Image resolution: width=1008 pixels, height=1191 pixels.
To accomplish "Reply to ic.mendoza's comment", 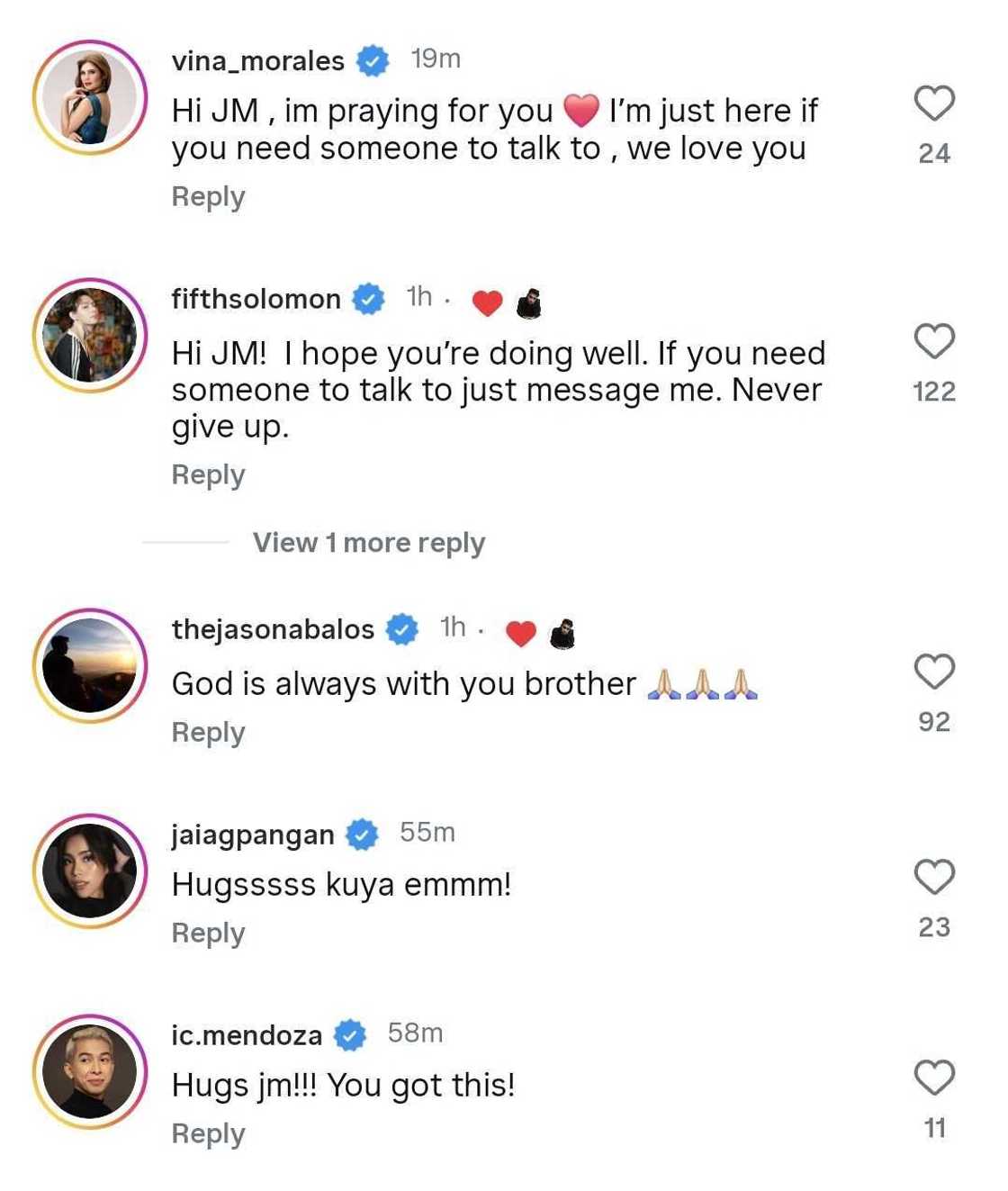I will pyautogui.click(x=208, y=1134).
